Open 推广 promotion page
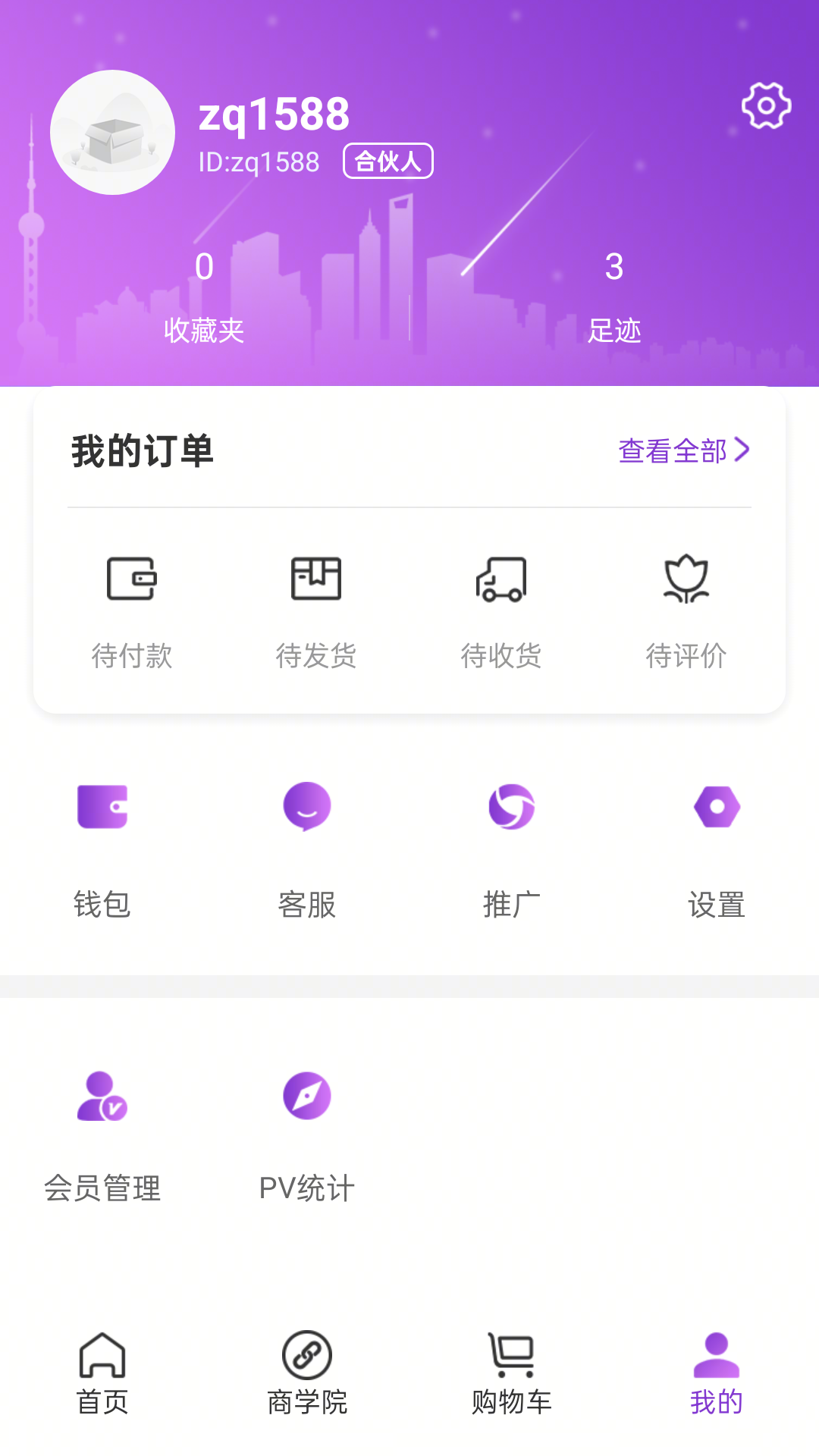 tap(512, 849)
